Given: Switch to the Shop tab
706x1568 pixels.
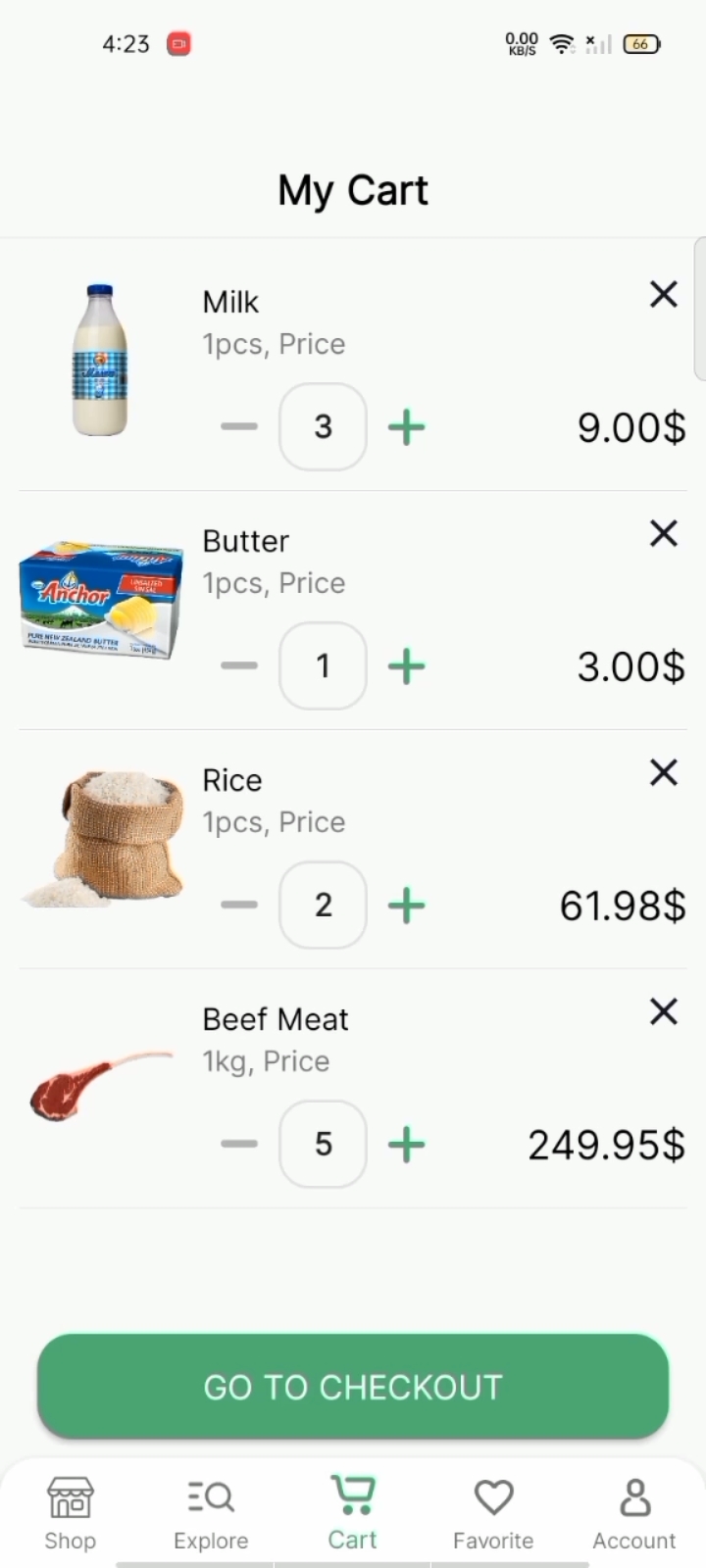Looking at the screenshot, I should 71,1514.
